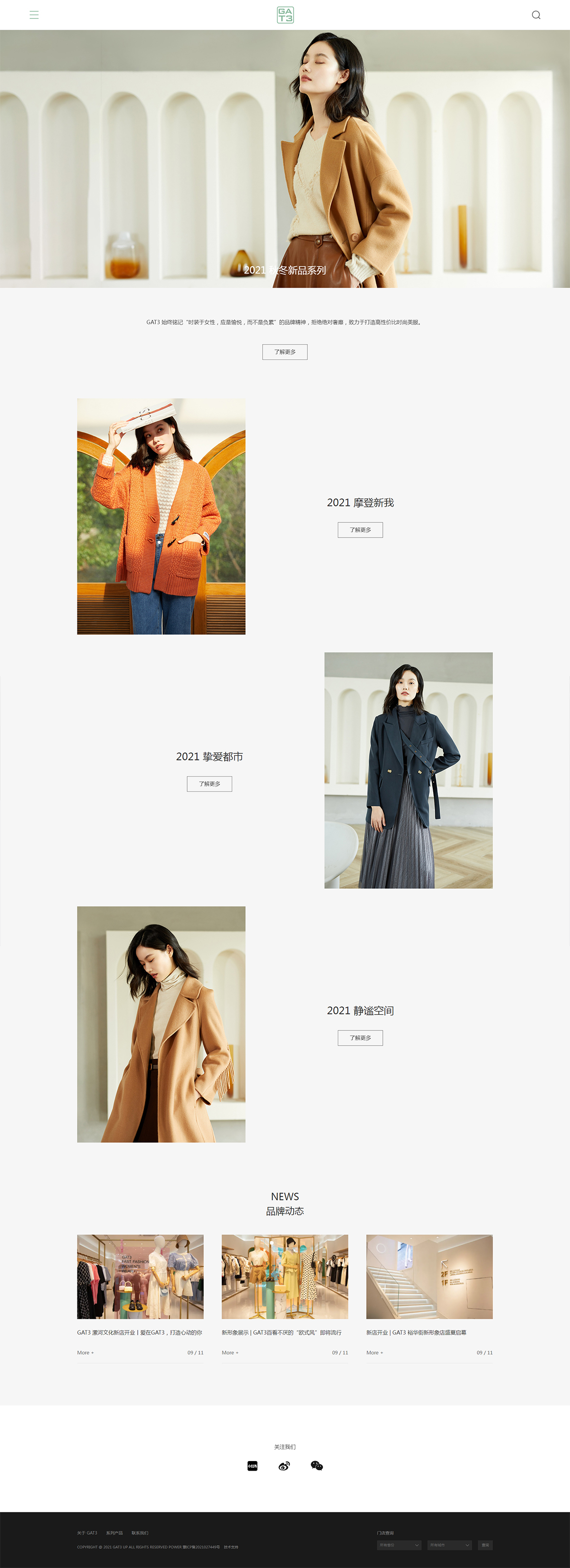Open news card GAT3 漯河文化新店开业
Screen dimensions: 570x1568
(x=140, y=1277)
